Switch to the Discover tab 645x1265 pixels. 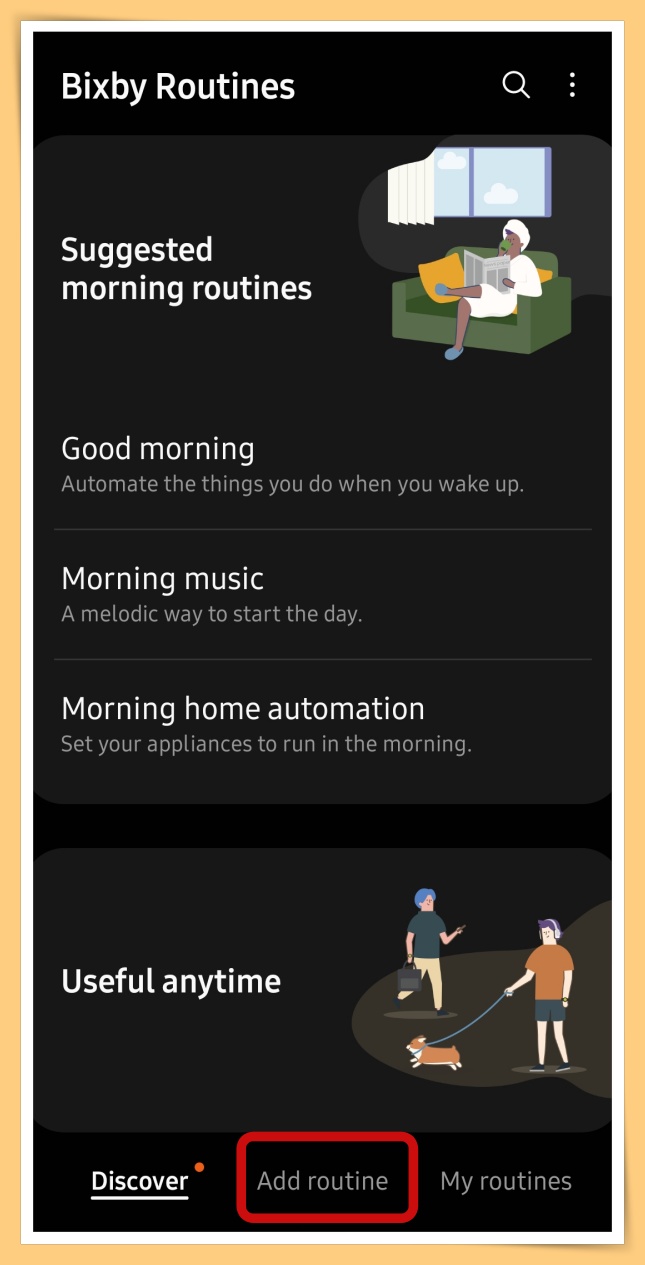click(x=140, y=1181)
